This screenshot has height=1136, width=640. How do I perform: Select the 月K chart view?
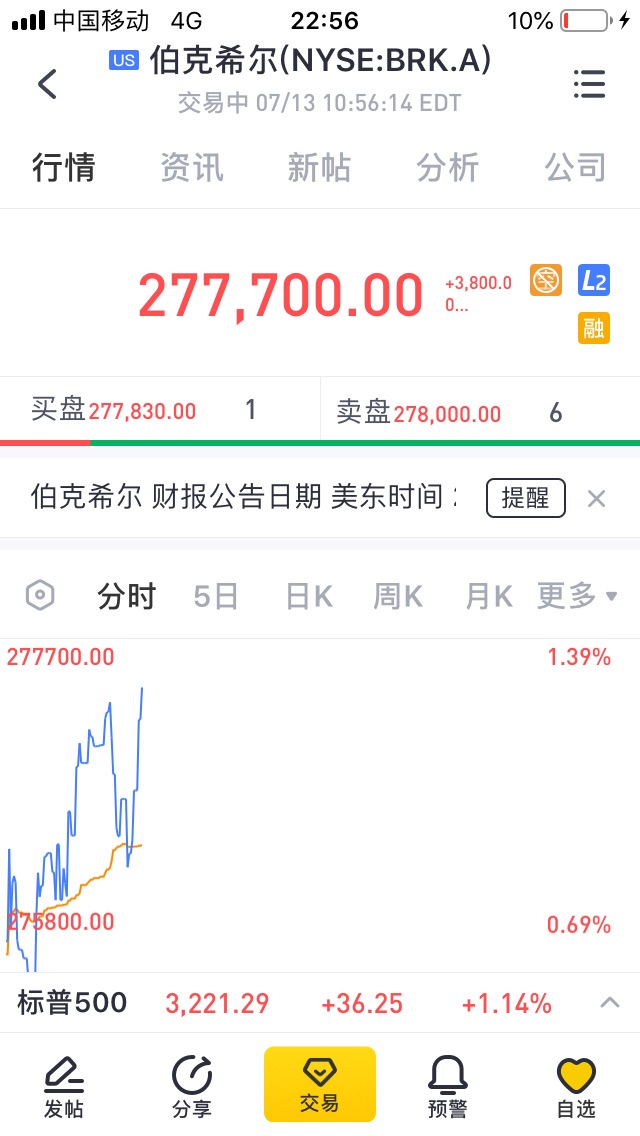pyautogui.click(x=489, y=597)
